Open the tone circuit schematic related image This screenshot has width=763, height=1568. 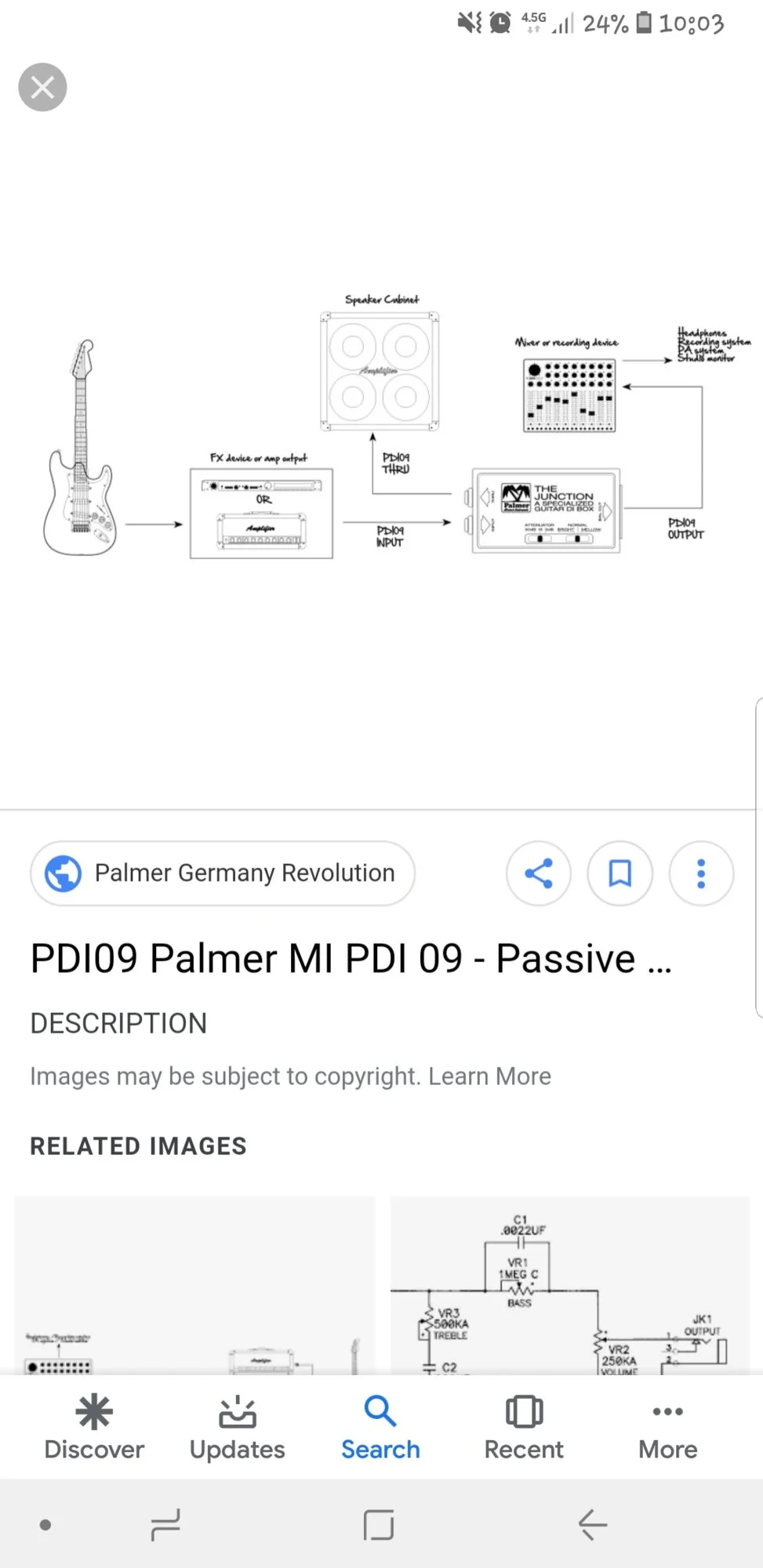click(570, 1286)
